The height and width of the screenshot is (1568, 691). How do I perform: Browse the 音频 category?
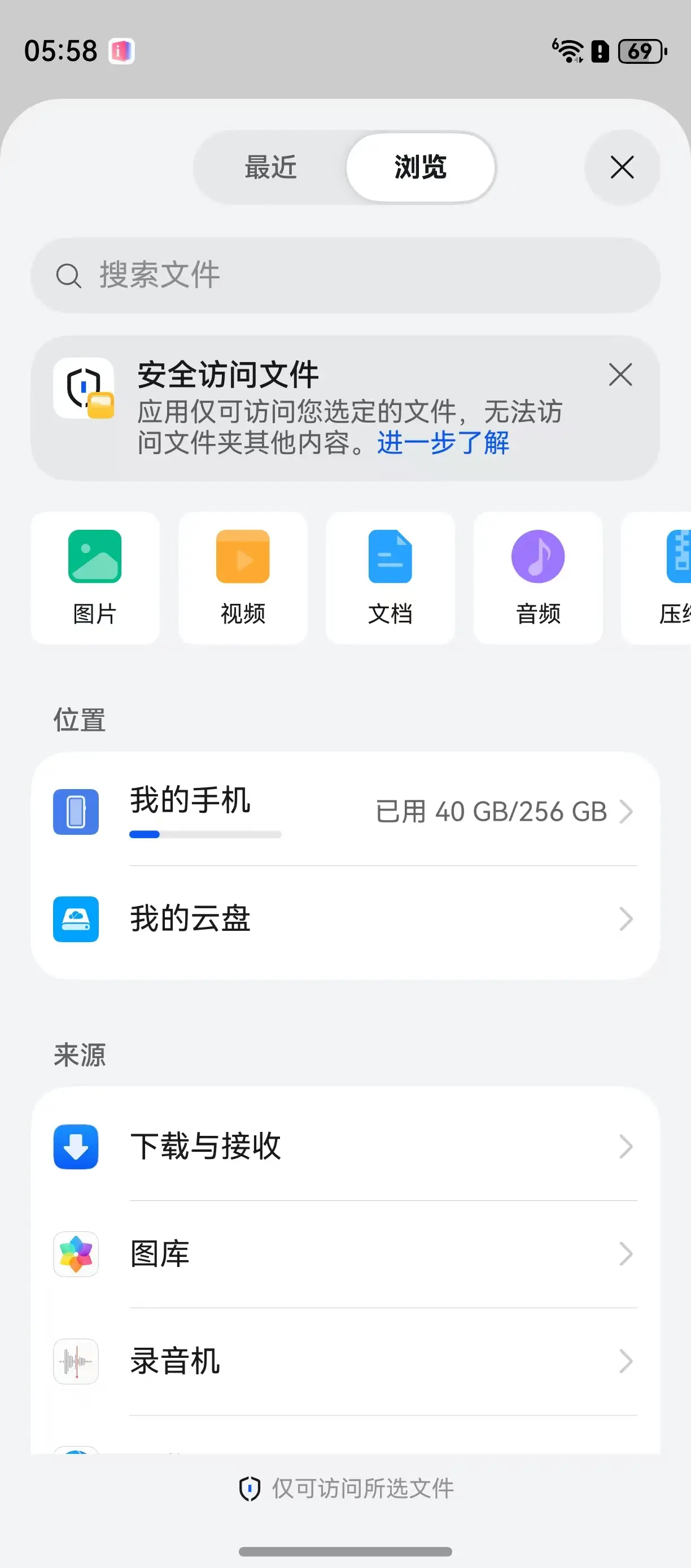[537, 577]
